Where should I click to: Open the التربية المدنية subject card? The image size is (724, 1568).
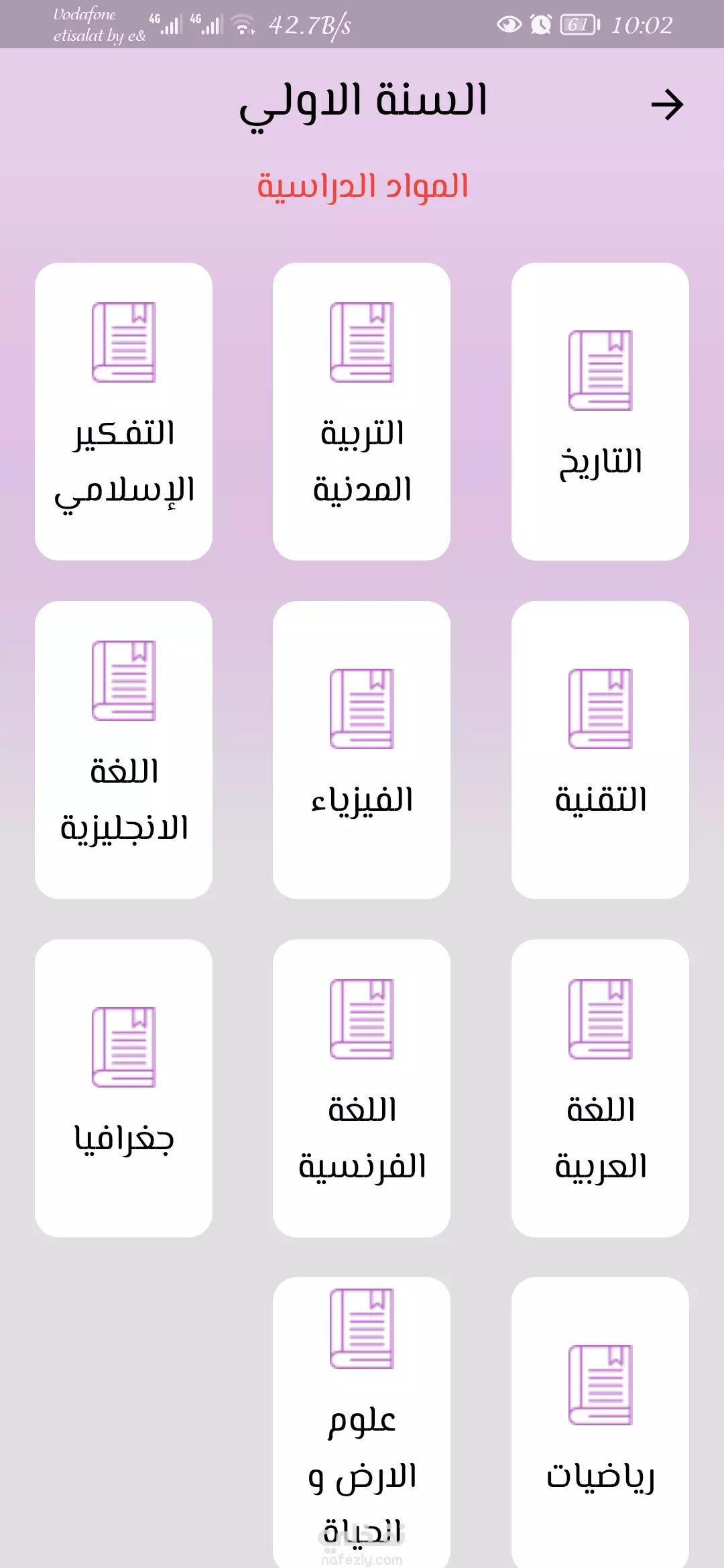coord(361,411)
